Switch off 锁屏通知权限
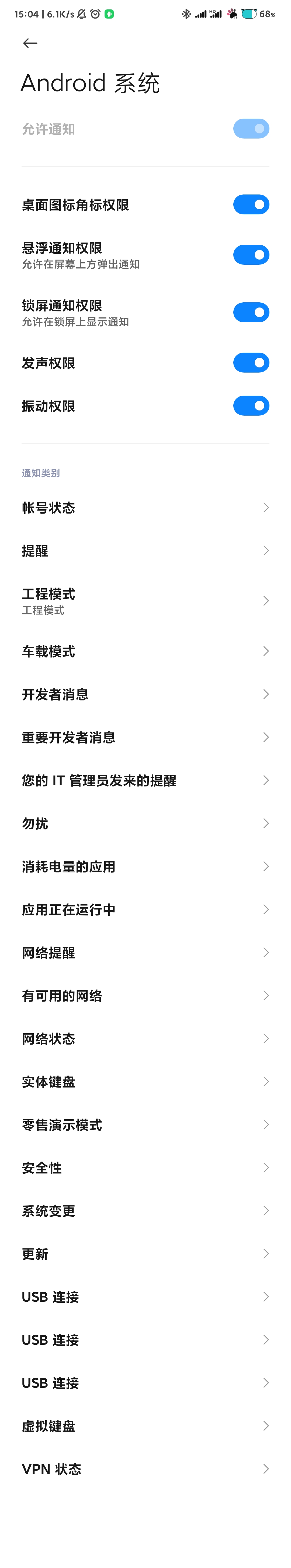Screen dimensions: 291x1568 (x=251, y=312)
